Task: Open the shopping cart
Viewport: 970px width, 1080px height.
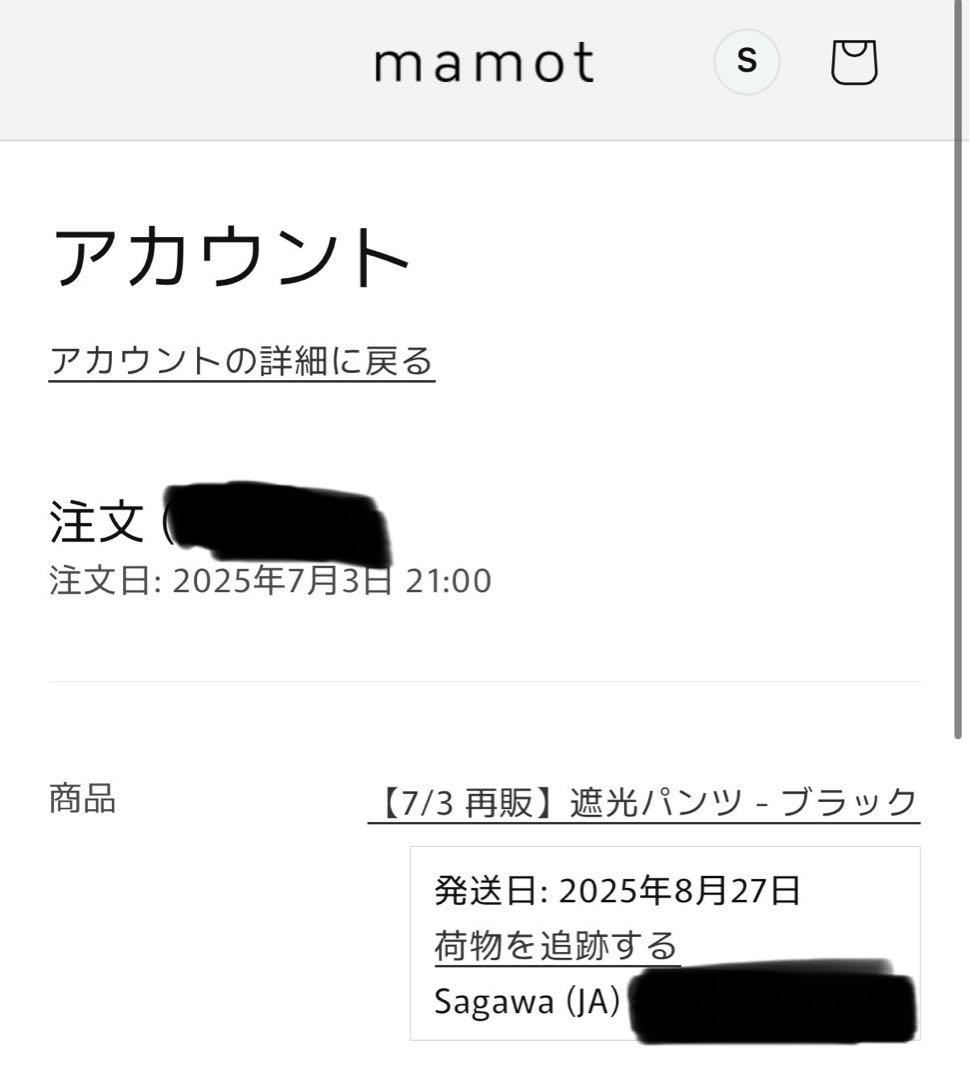Action: click(854, 63)
